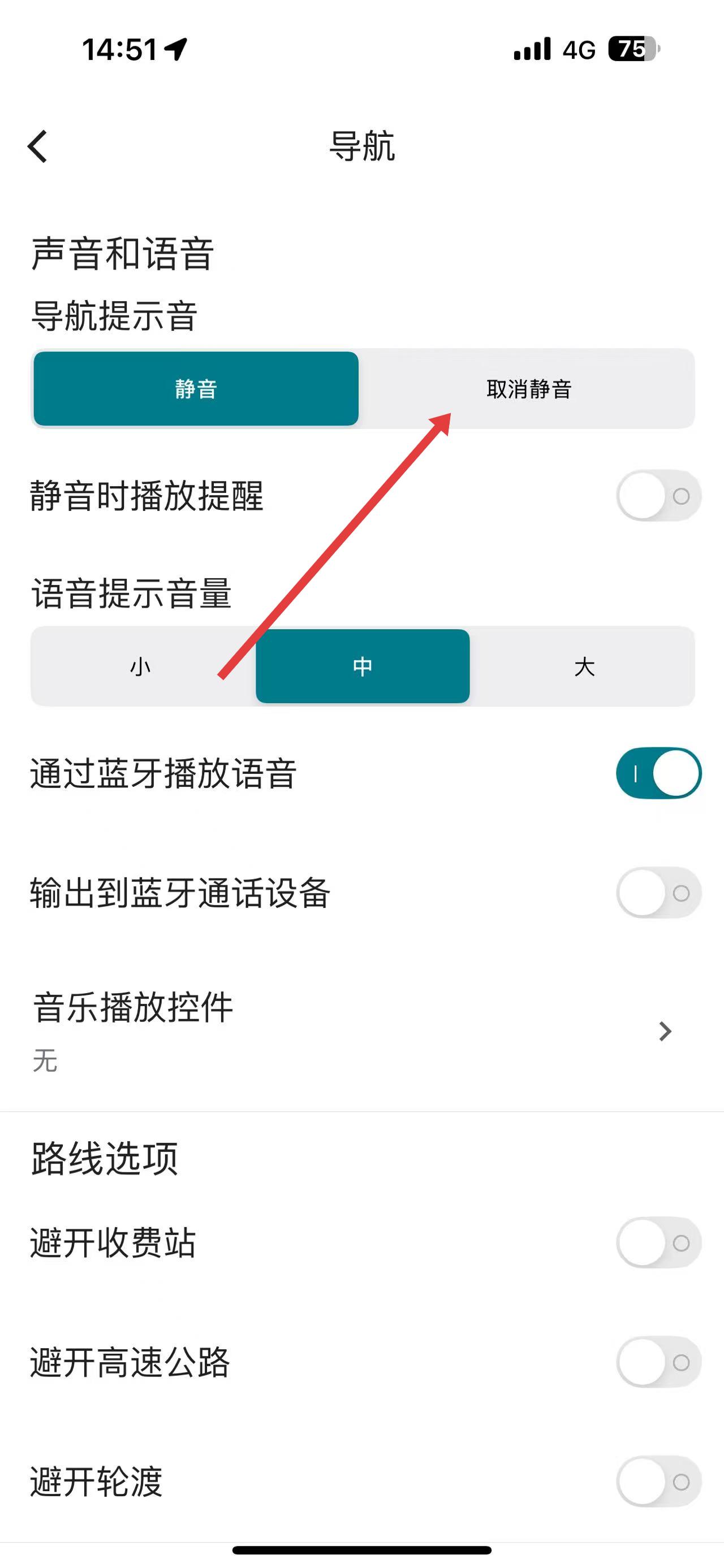Toggle 静音时播放提醒 switch
This screenshot has width=724, height=1568.
point(658,496)
